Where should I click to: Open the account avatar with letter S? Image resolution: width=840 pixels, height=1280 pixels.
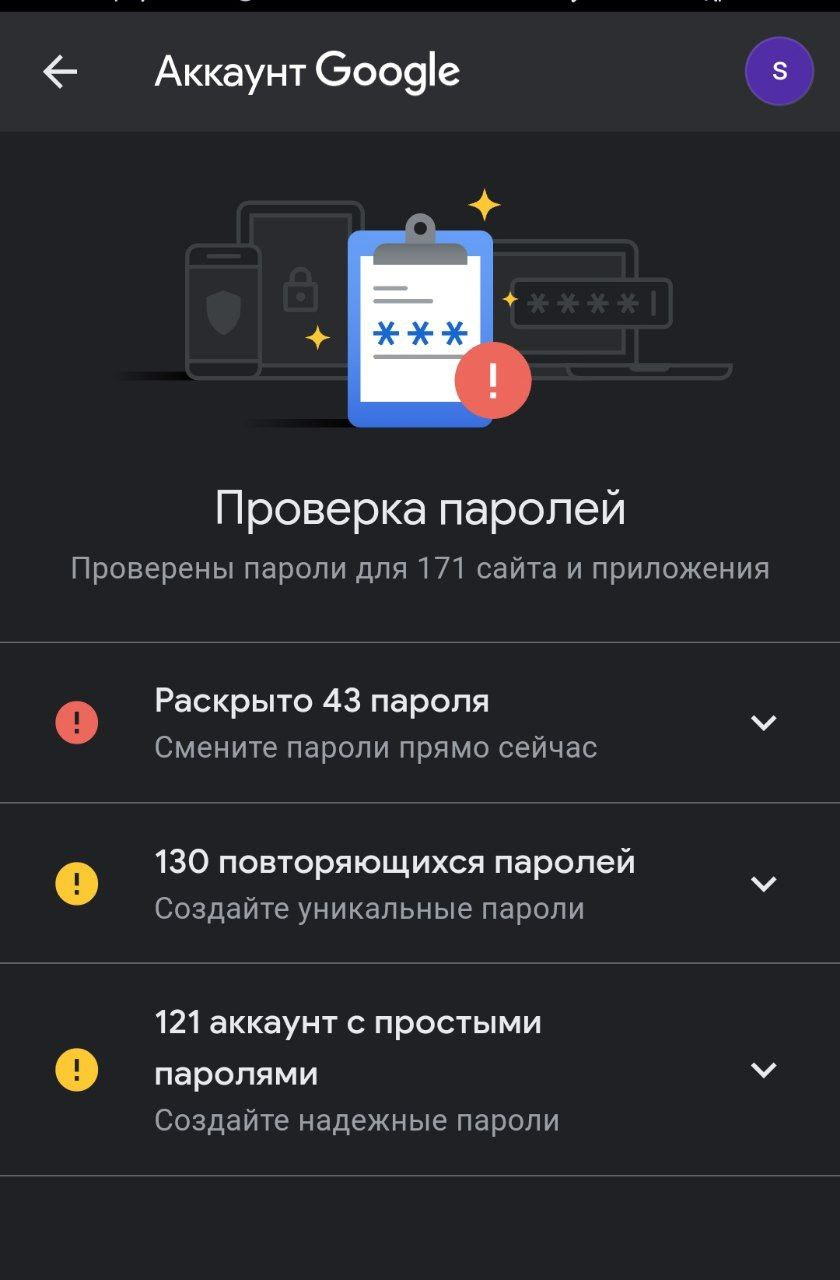(x=779, y=72)
